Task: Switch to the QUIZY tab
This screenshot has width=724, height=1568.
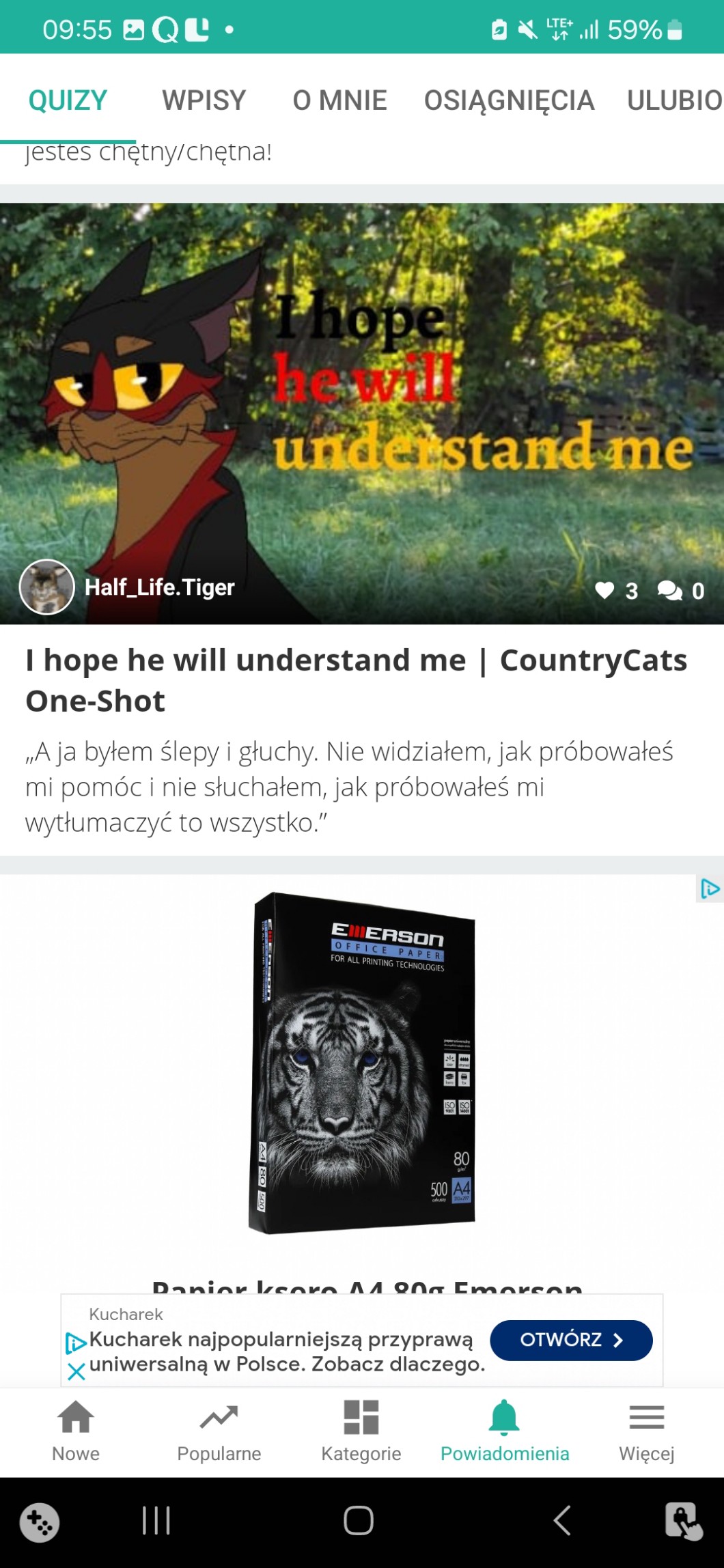Action: [68, 100]
